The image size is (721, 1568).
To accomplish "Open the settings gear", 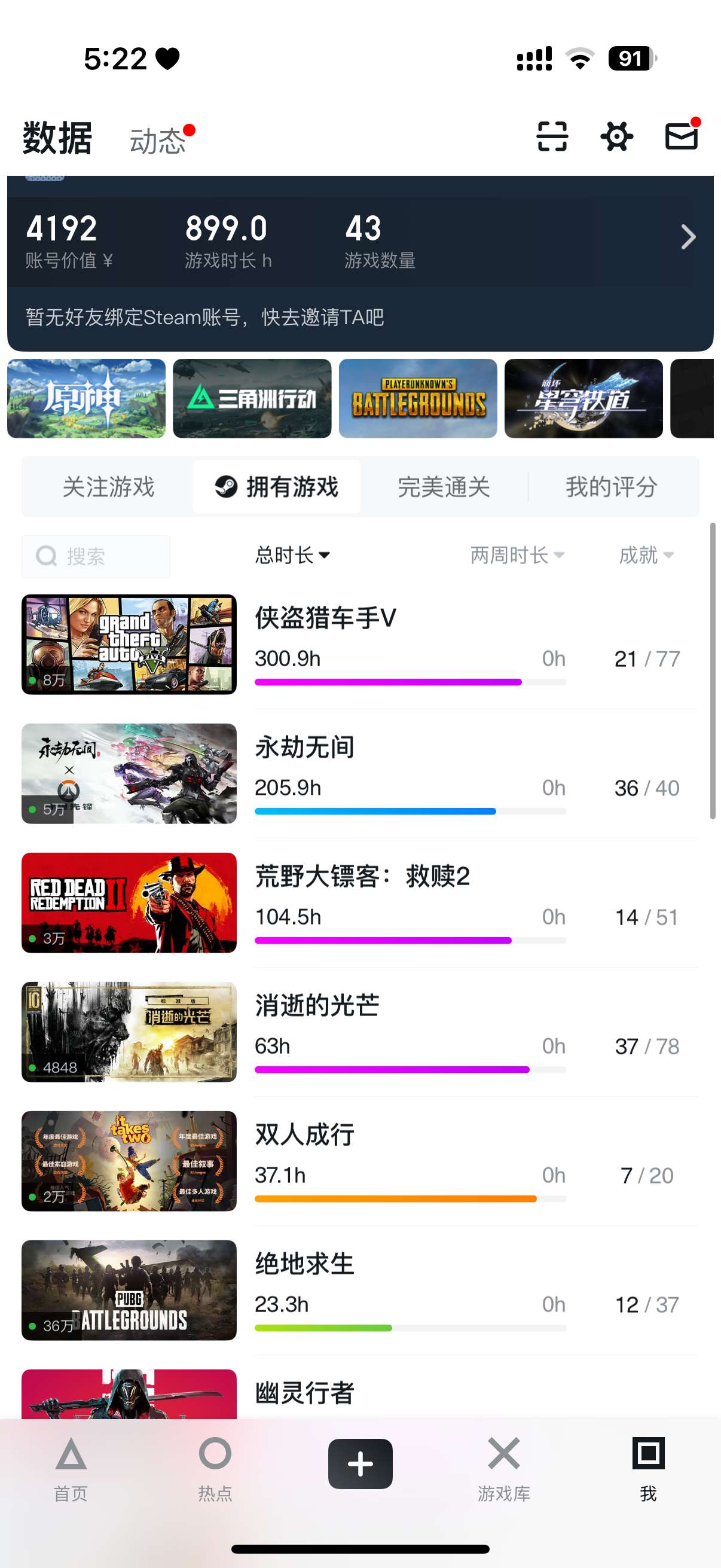I will (616, 136).
